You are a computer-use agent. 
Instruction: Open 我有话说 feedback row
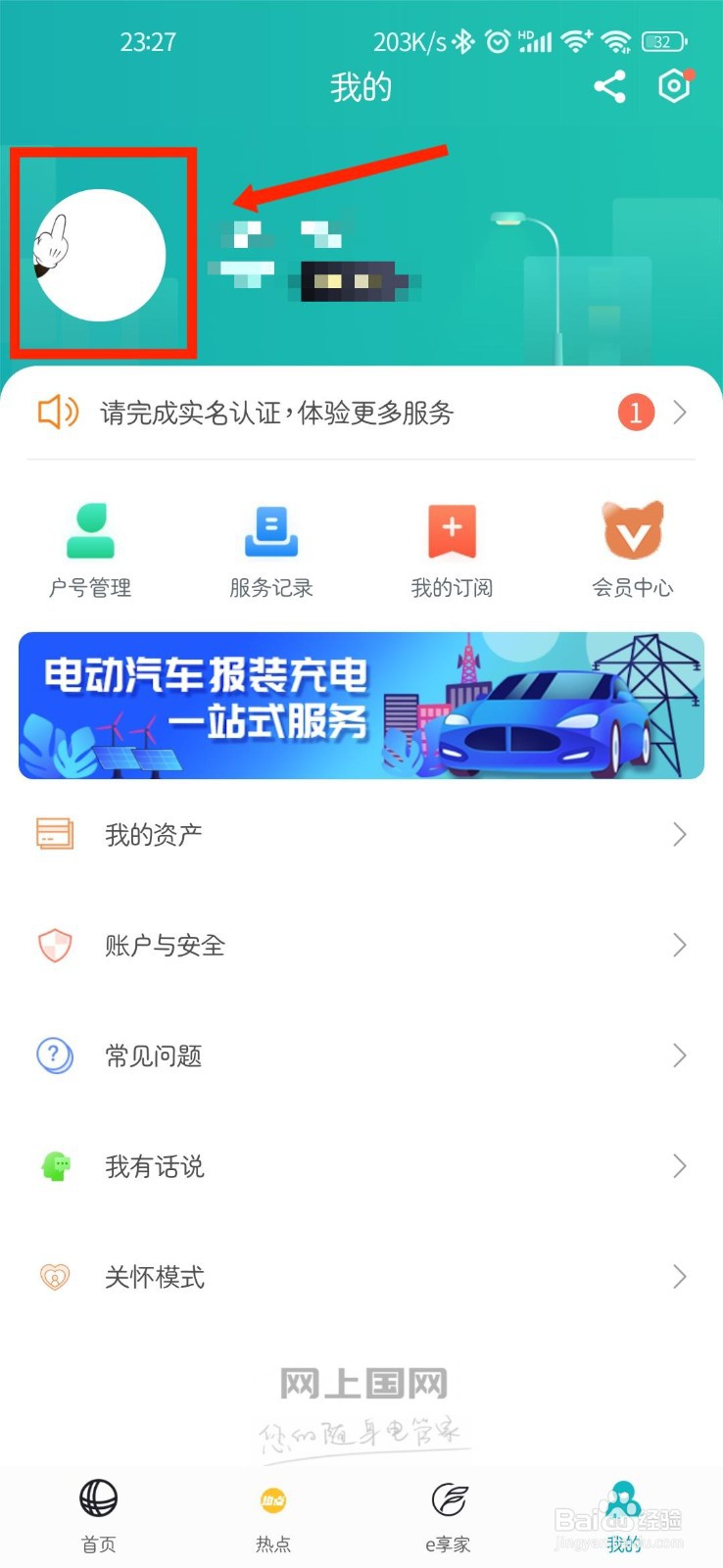click(x=361, y=1166)
